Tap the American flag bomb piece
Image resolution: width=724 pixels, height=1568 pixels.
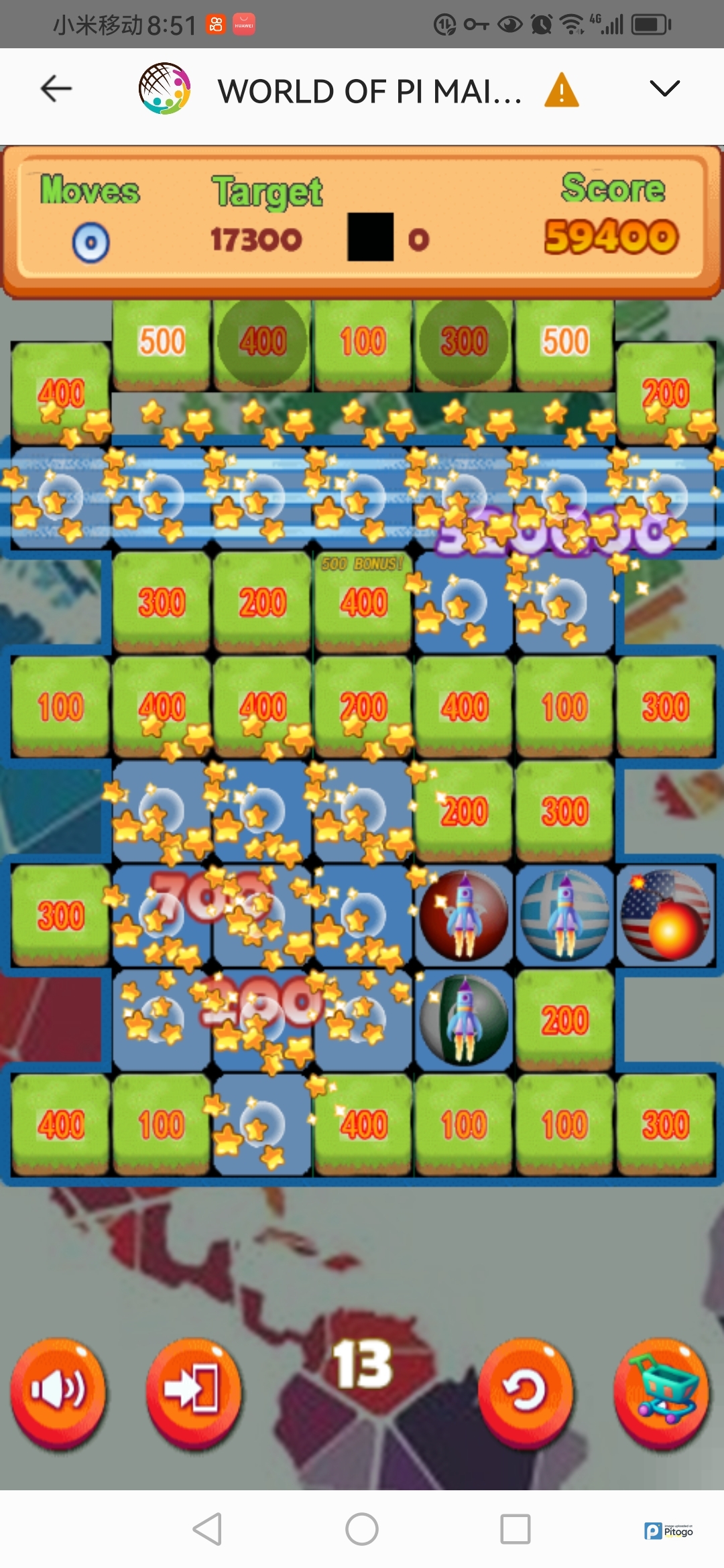(x=665, y=915)
